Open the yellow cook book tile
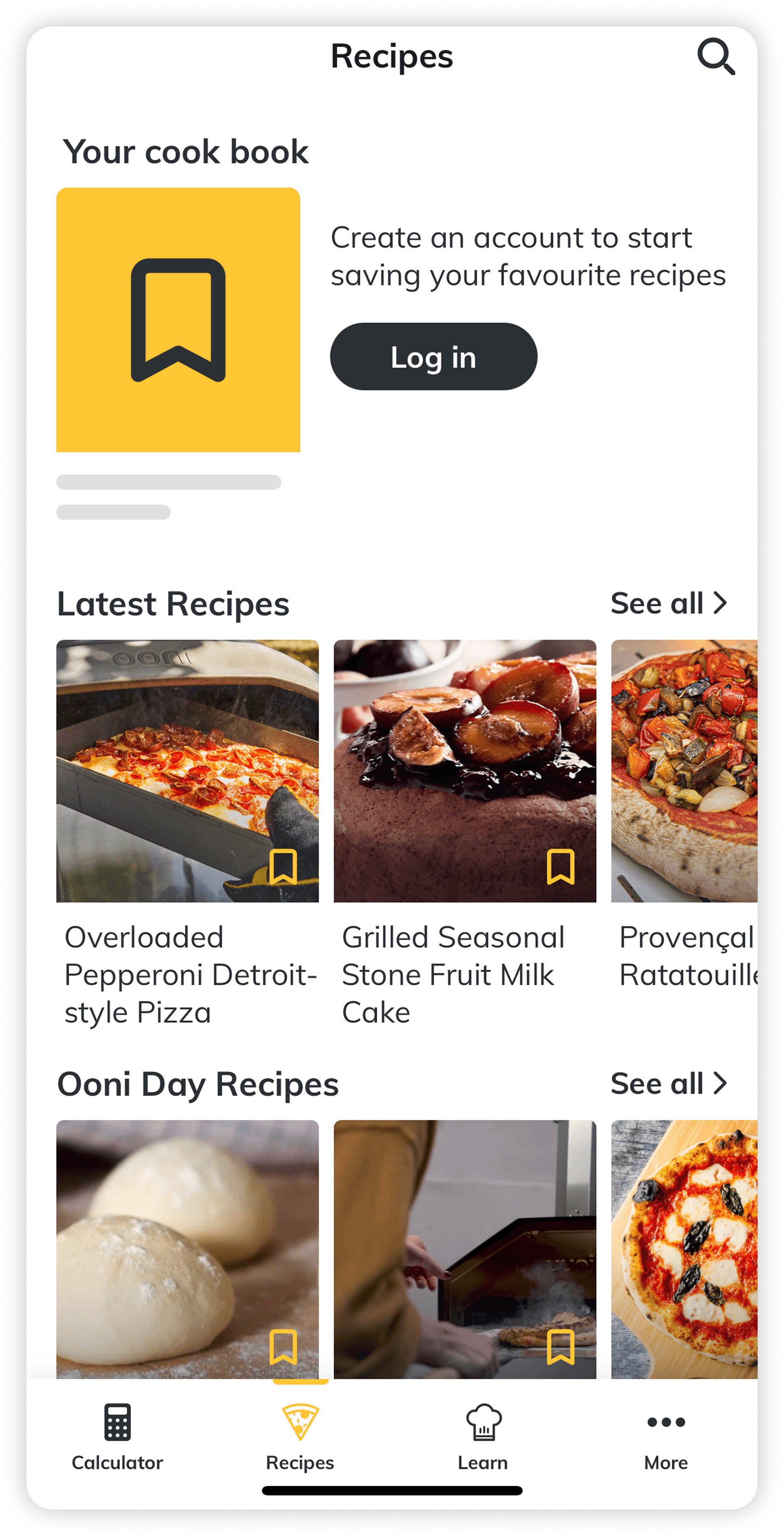Viewport: 784px width, 1536px height. point(178,320)
